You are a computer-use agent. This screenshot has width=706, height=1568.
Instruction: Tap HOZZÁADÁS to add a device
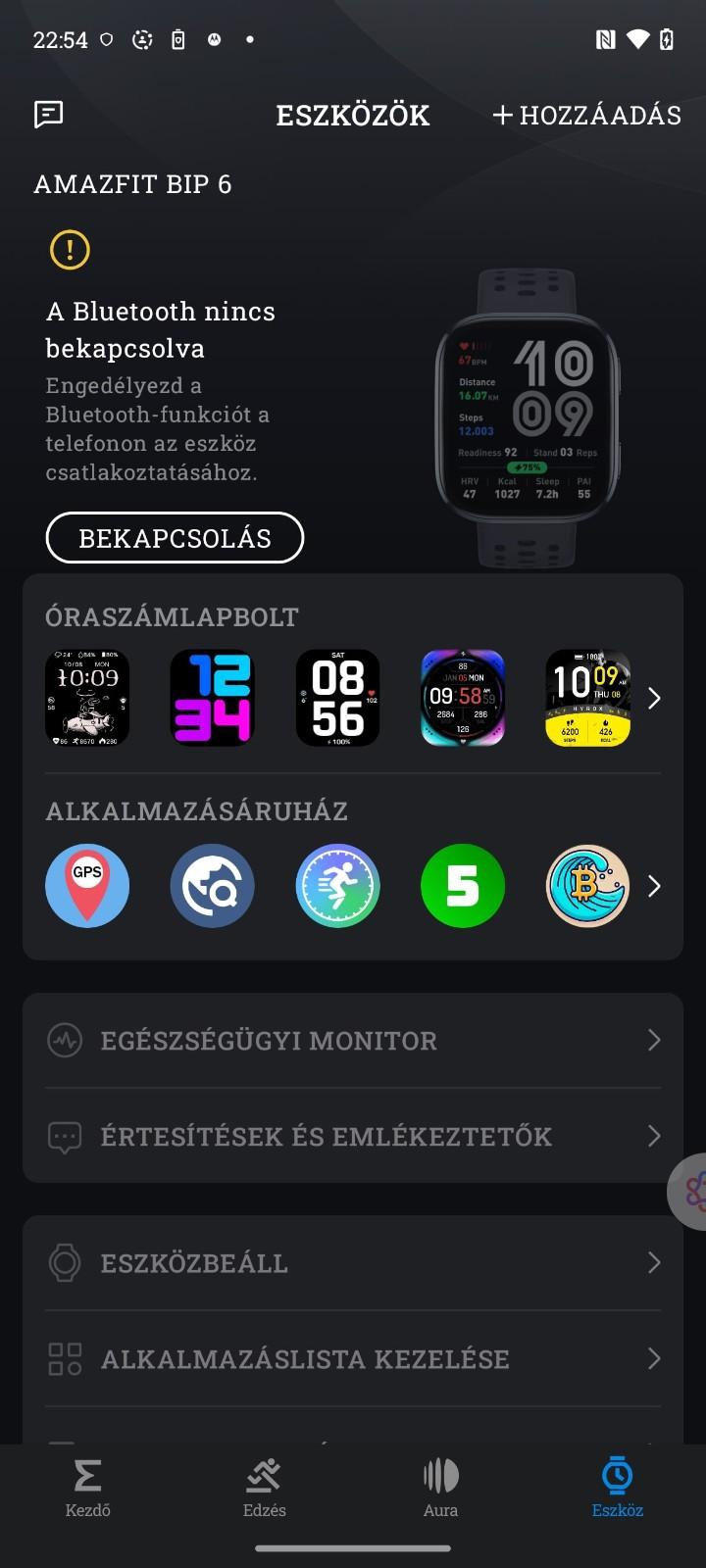click(586, 116)
